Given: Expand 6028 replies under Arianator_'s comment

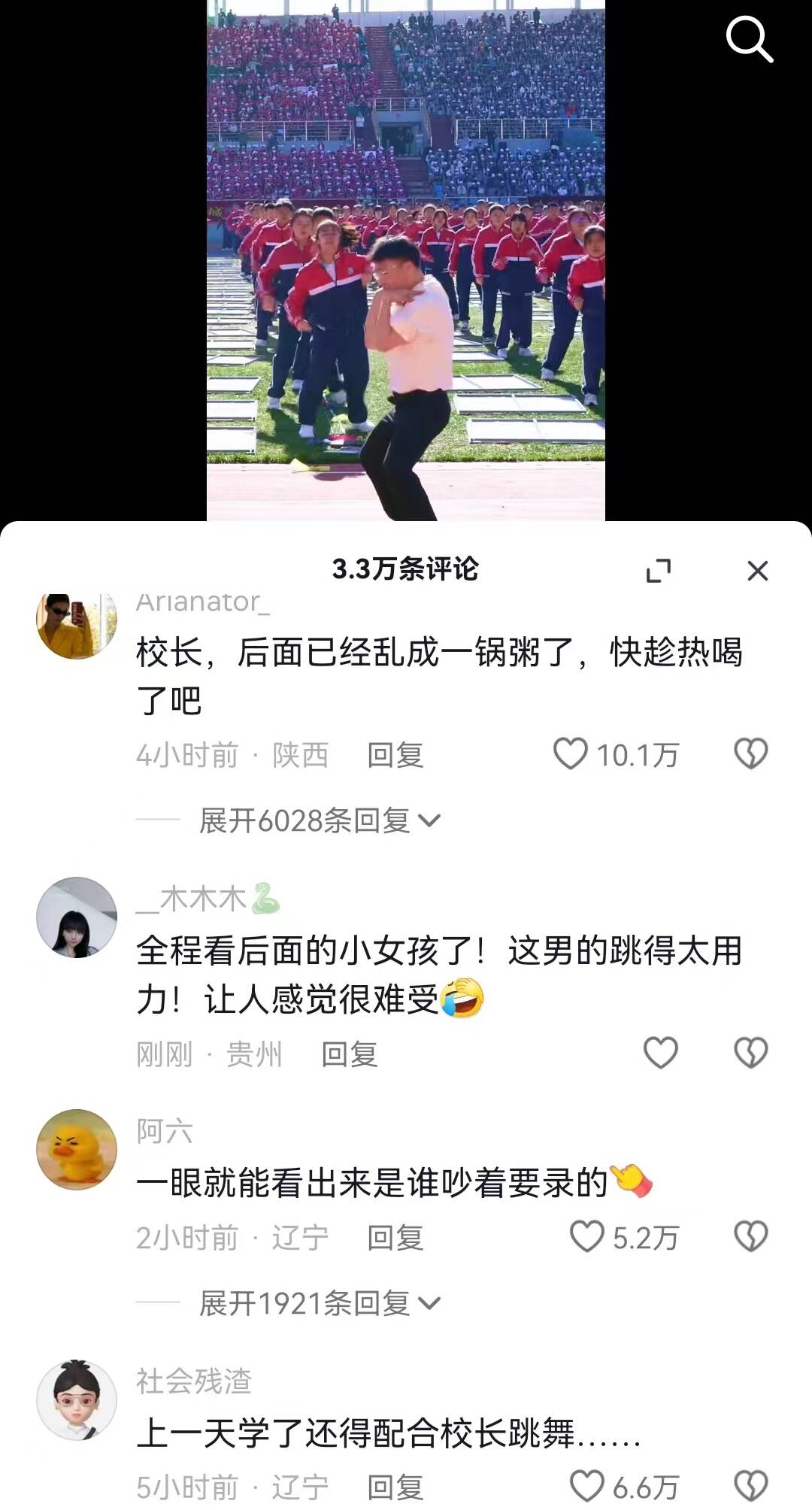Looking at the screenshot, I should [x=320, y=820].
